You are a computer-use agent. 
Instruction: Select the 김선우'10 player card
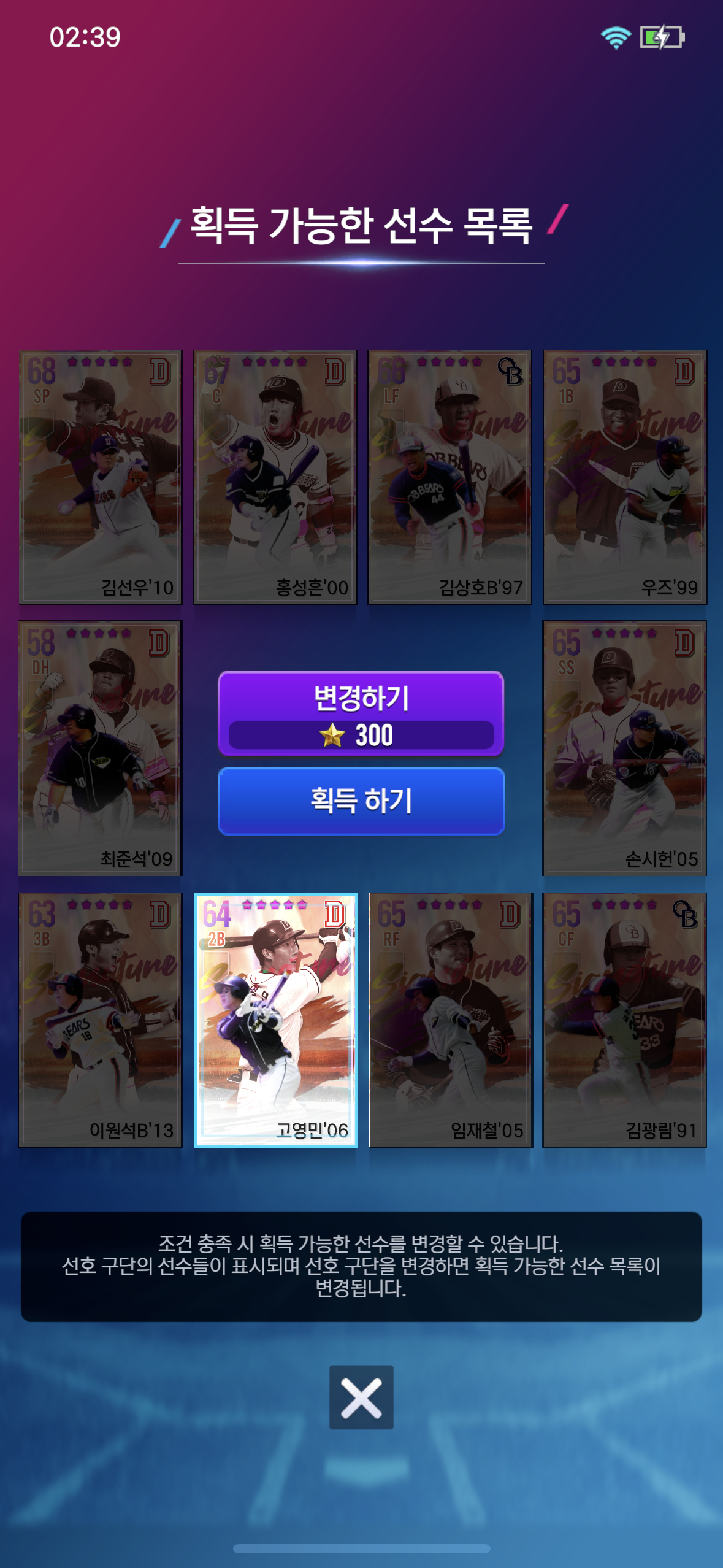101,477
